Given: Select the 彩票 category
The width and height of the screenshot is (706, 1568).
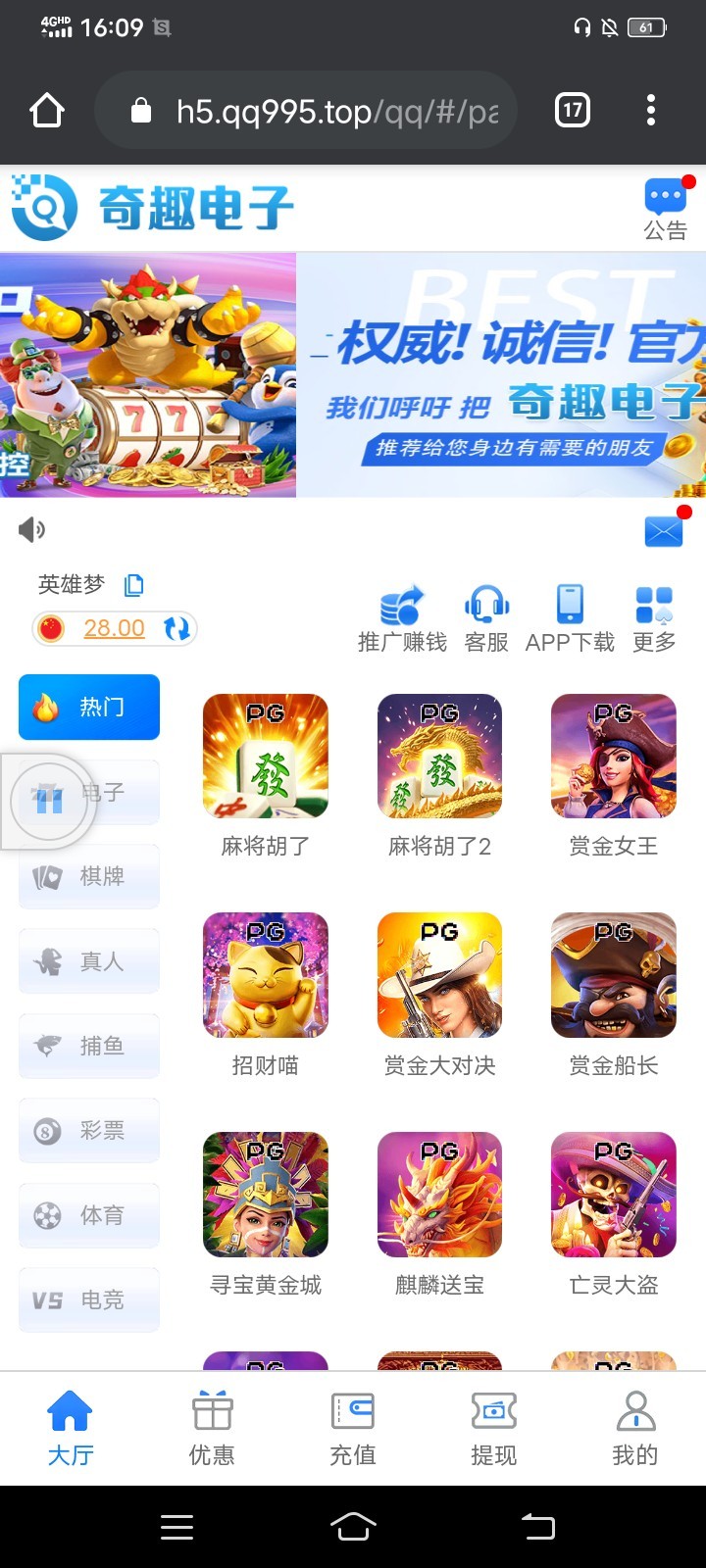Looking at the screenshot, I should click(89, 1131).
